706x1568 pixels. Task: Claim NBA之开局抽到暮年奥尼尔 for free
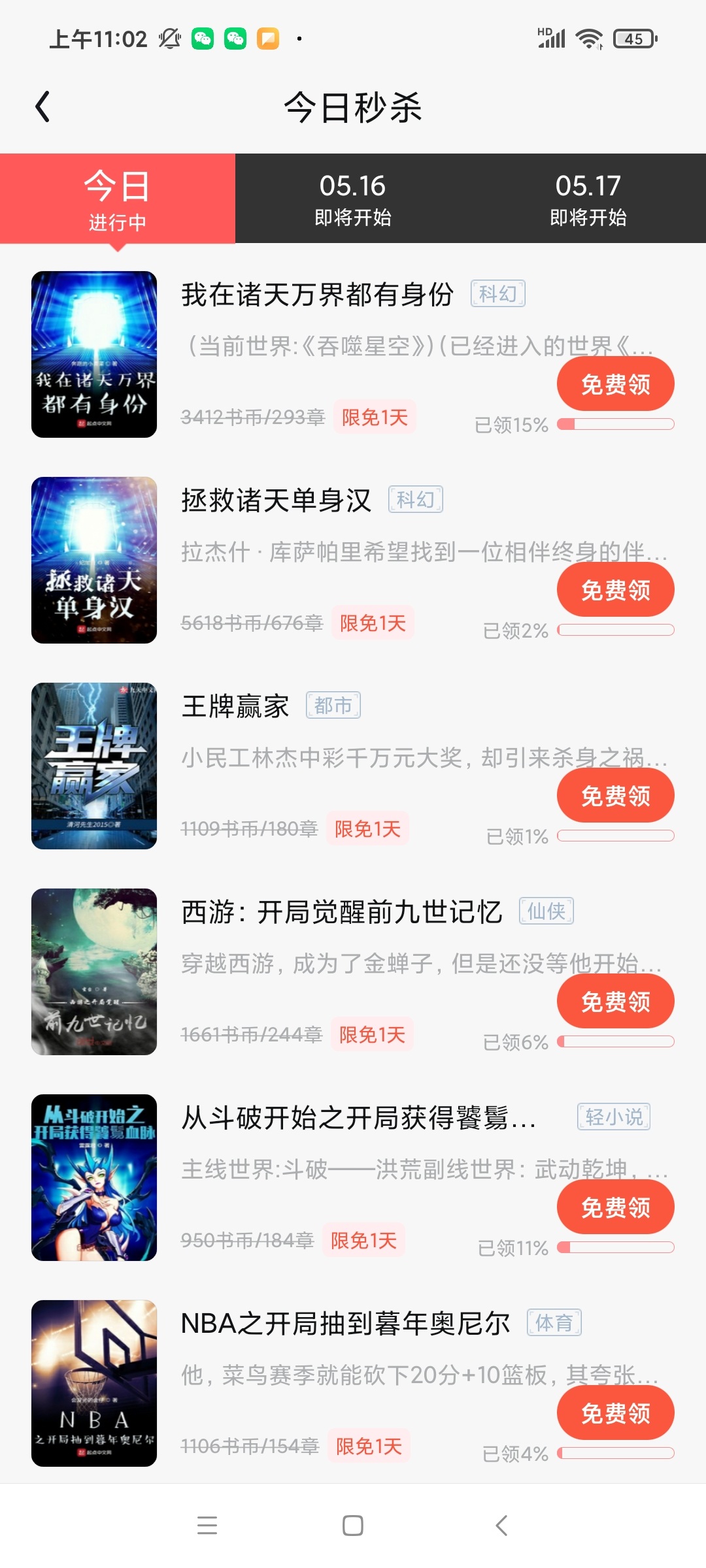coord(615,1413)
